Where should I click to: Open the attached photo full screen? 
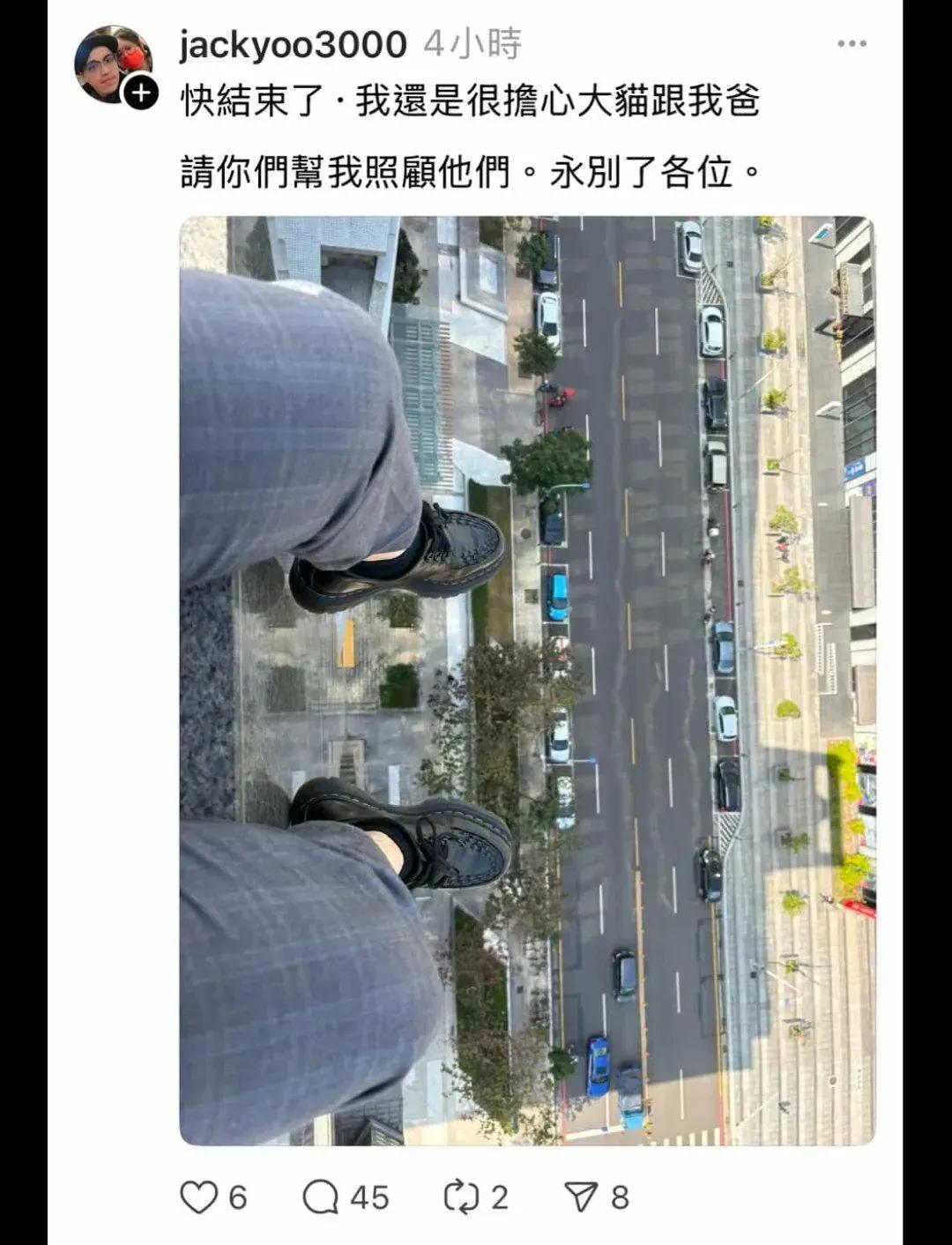(x=527, y=680)
